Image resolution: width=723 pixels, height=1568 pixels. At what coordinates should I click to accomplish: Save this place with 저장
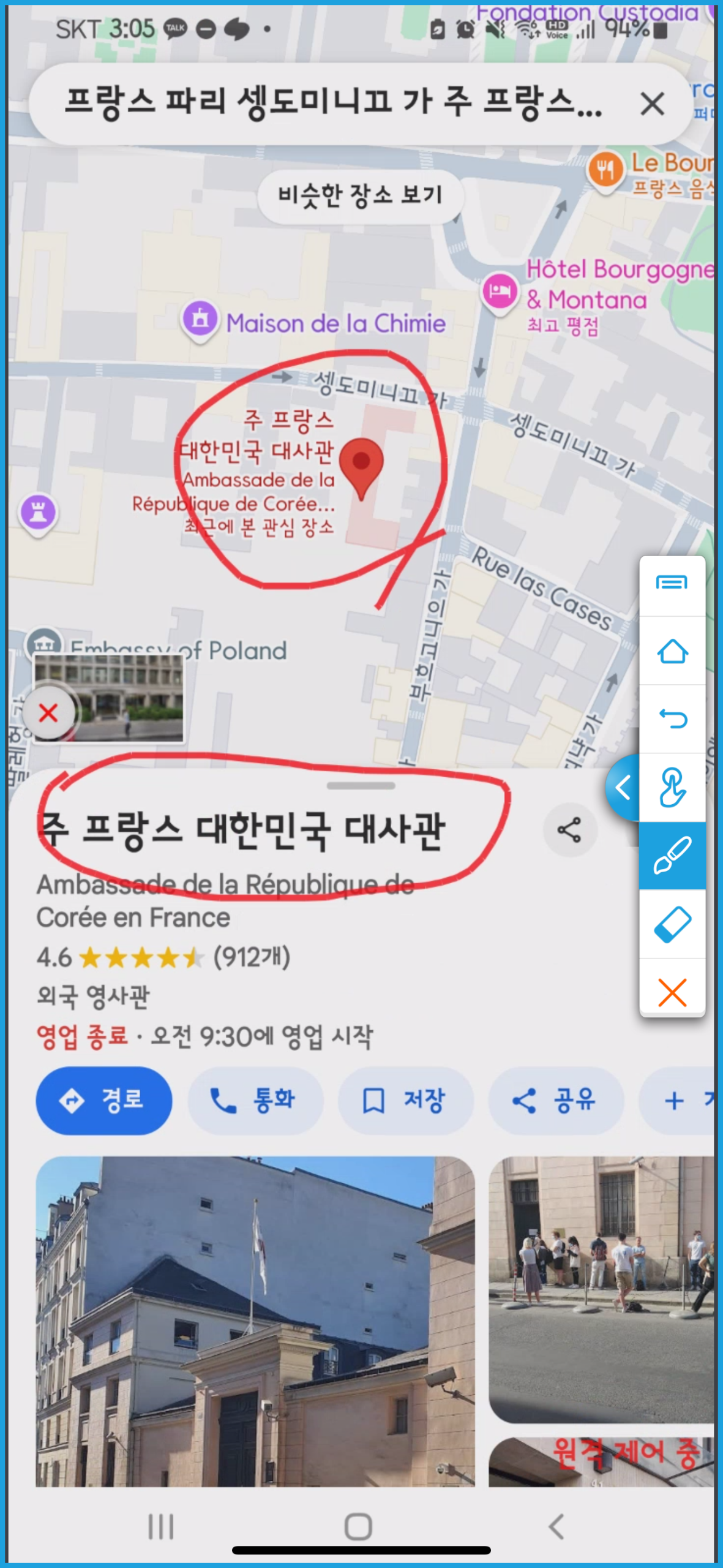[405, 1101]
